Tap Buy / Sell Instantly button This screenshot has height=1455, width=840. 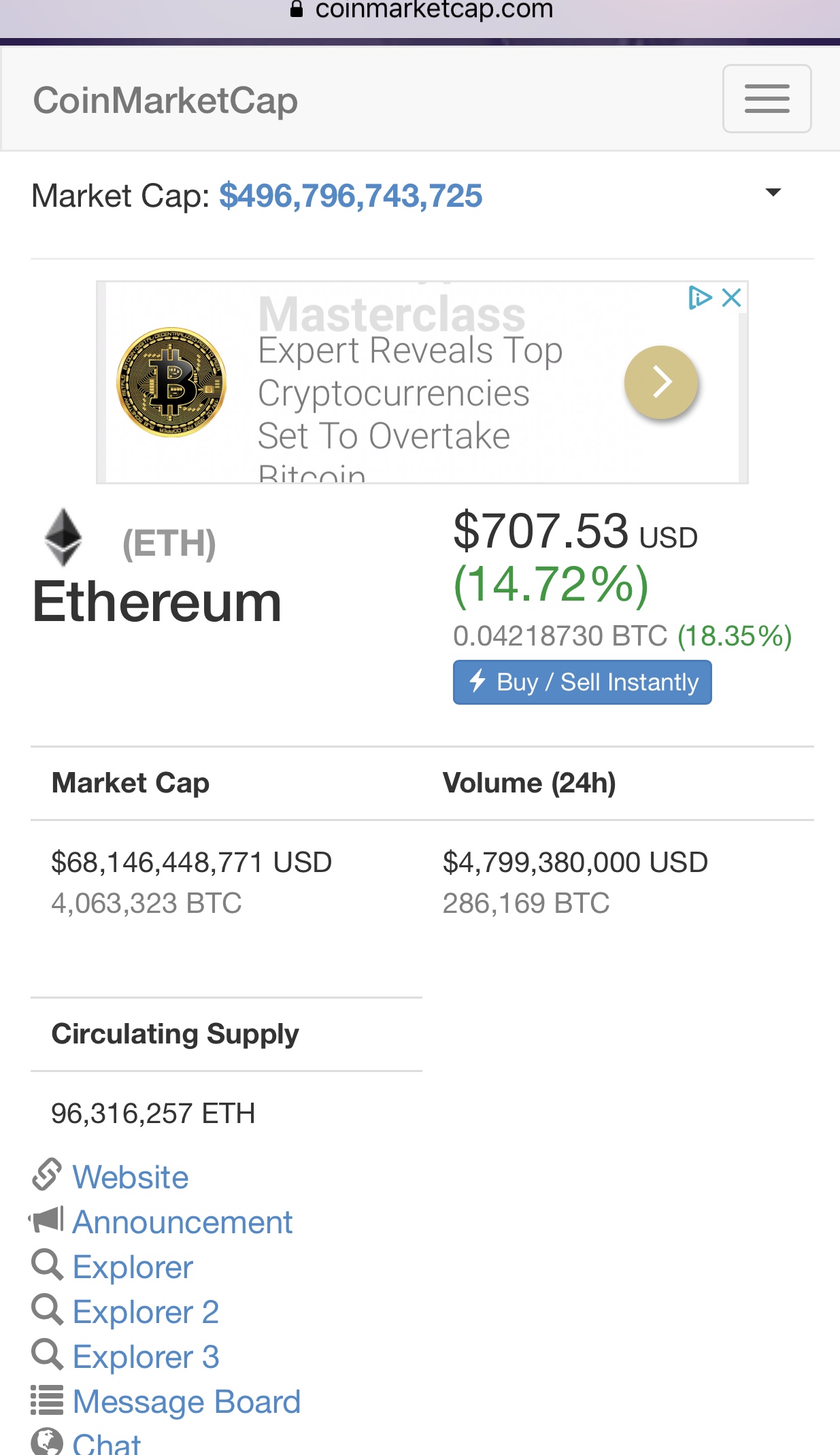pyautogui.click(x=582, y=682)
